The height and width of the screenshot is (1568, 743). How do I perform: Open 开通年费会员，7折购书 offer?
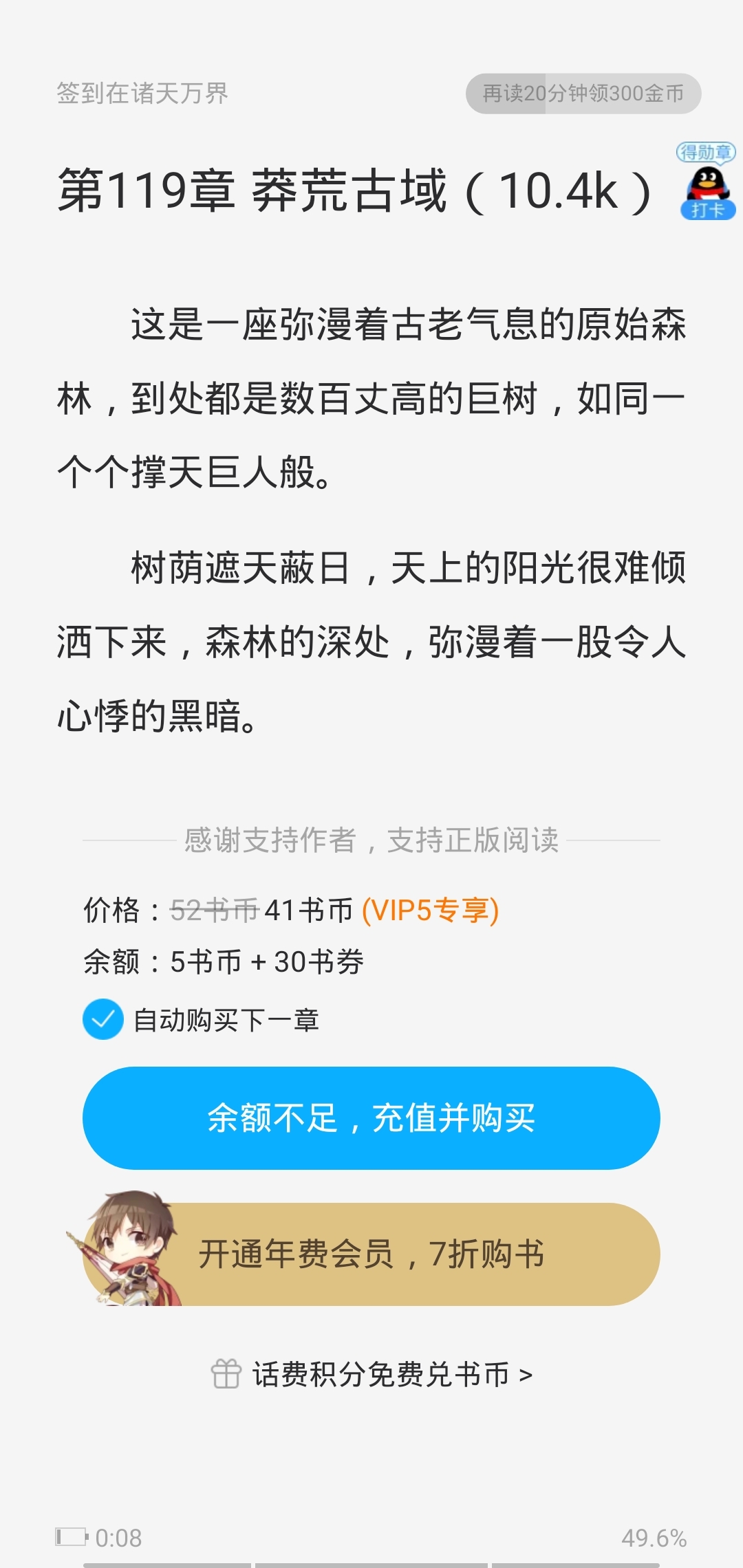pos(371,1254)
